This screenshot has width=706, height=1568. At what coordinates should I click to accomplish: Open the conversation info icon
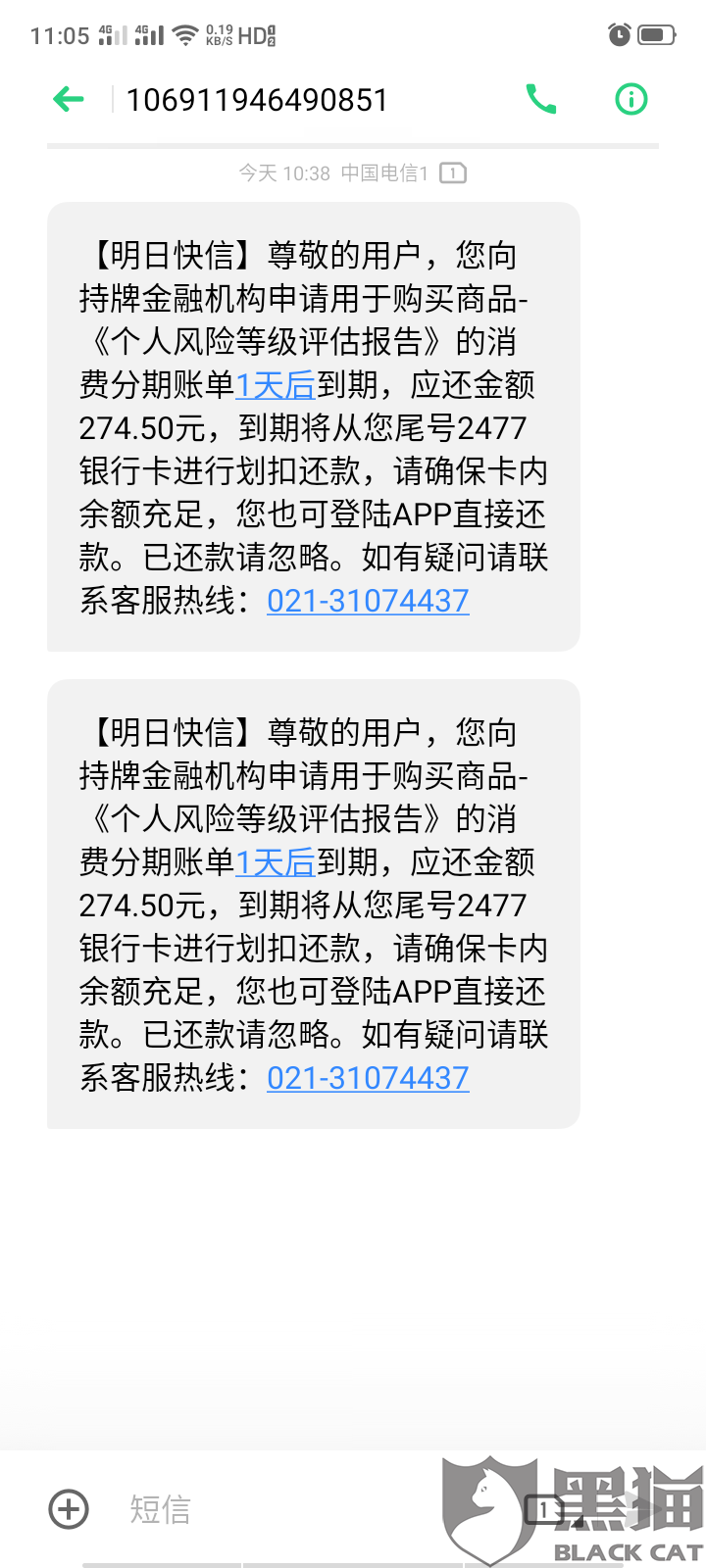click(x=631, y=99)
